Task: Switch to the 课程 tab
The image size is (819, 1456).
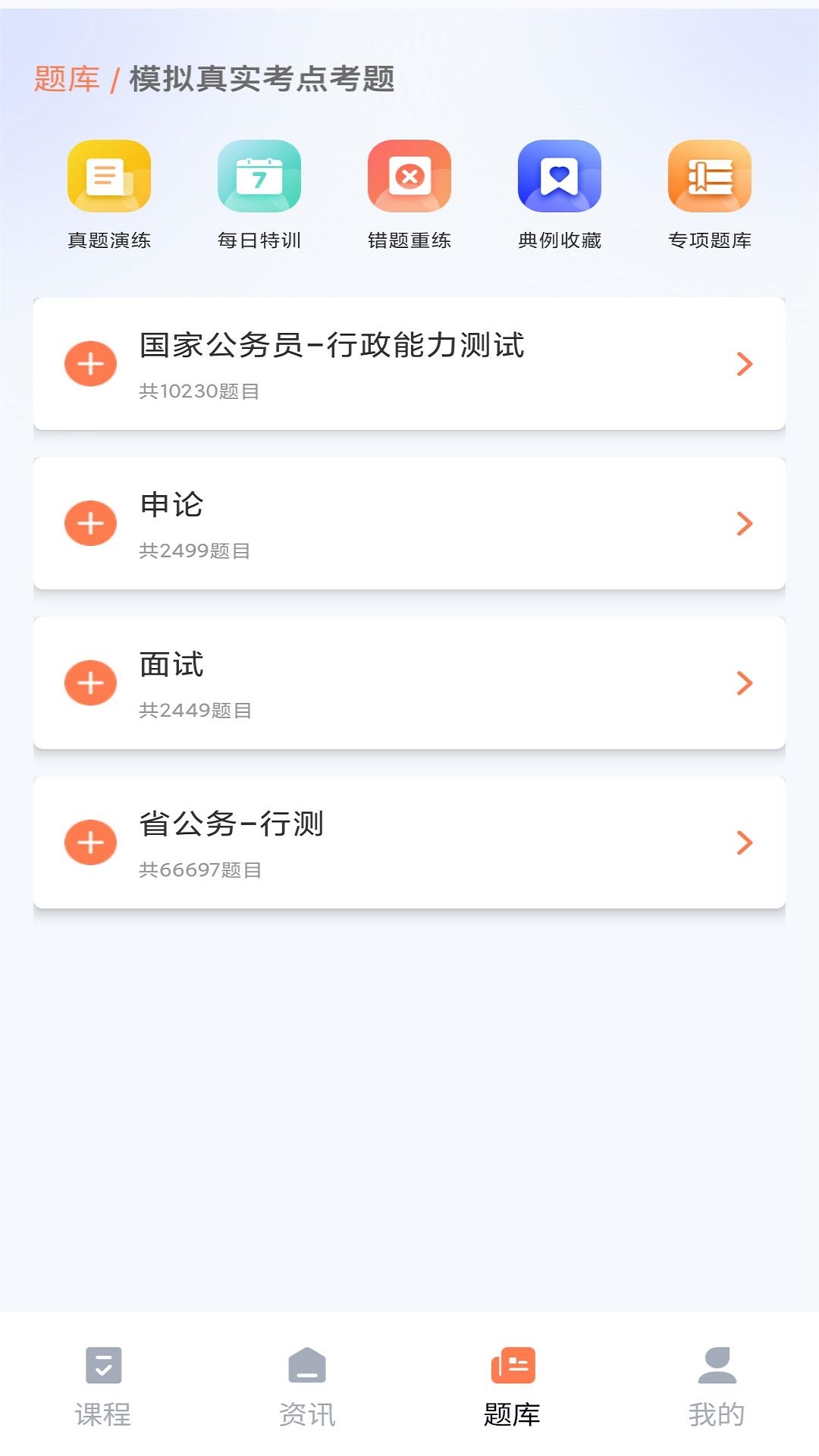Action: 103,1386
